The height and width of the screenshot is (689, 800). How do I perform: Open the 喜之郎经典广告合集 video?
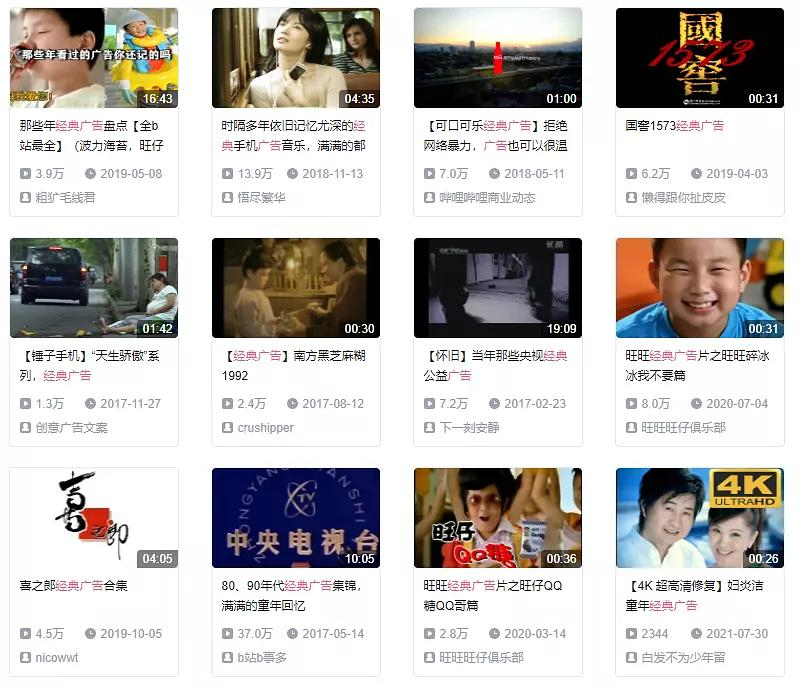tap(94, 518)
